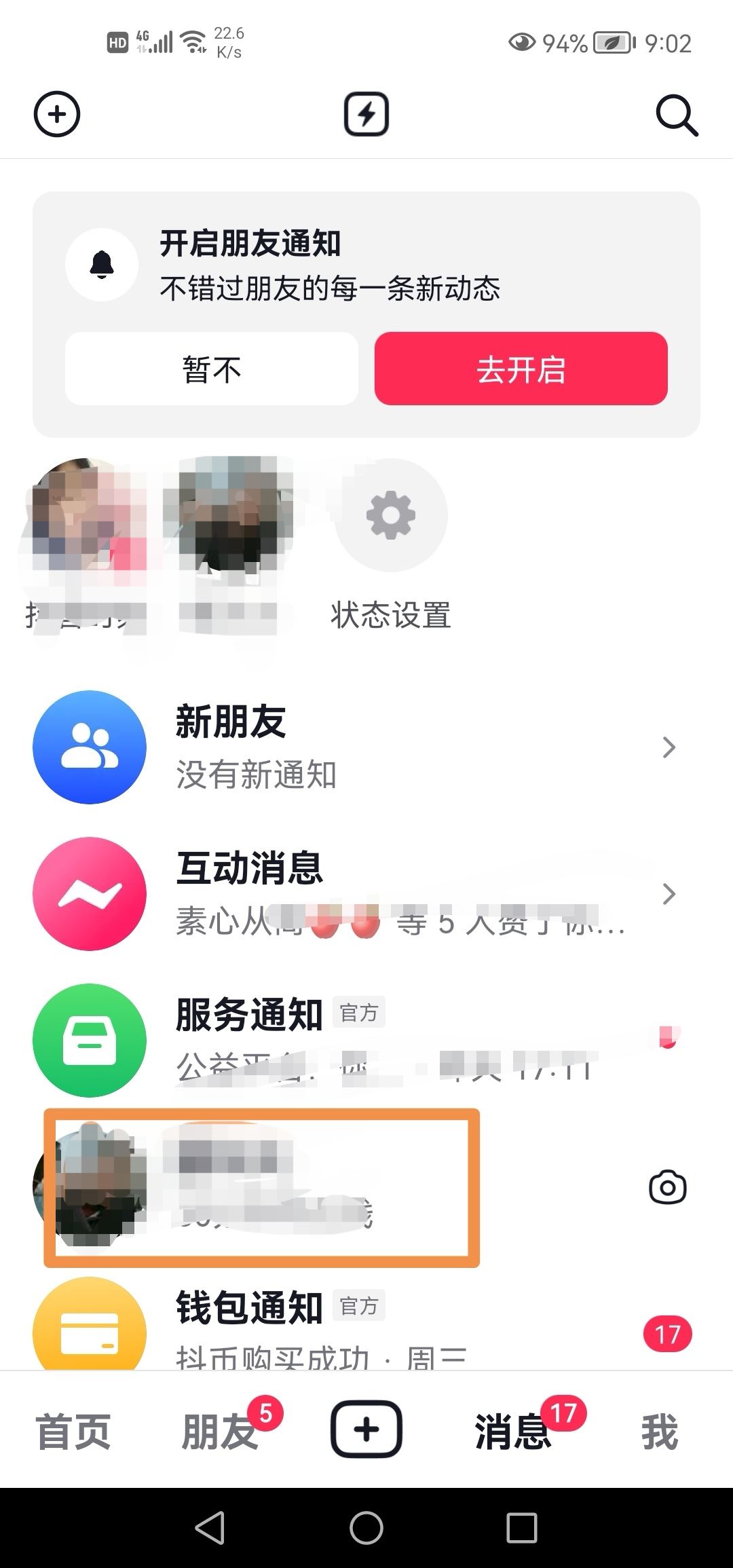Open 状态设置 via the gear icon
The image size is (733, 1568).
tap(390, 516)
